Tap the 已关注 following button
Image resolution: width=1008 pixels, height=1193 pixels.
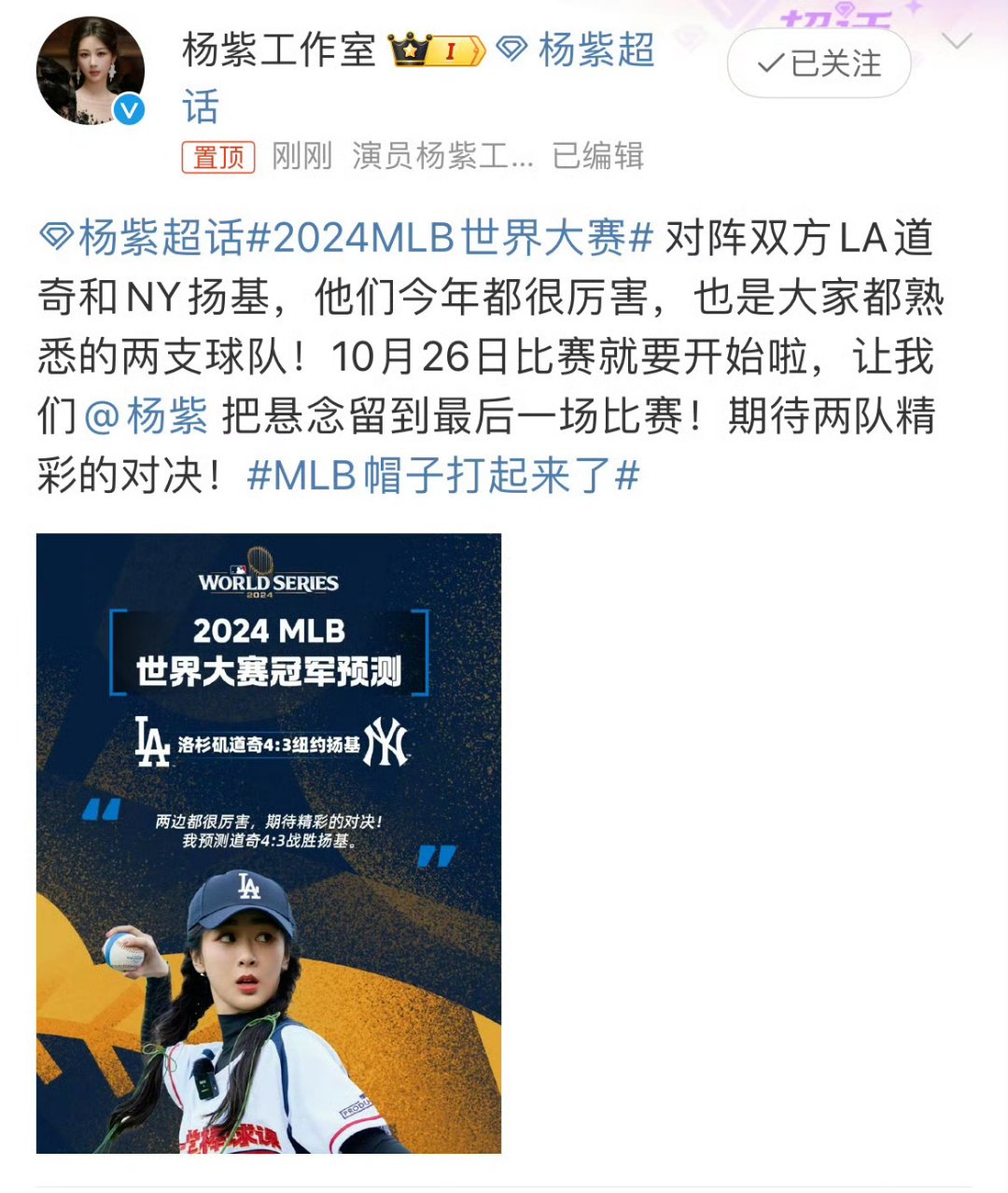pyautogui.click(x=819, y=63)
